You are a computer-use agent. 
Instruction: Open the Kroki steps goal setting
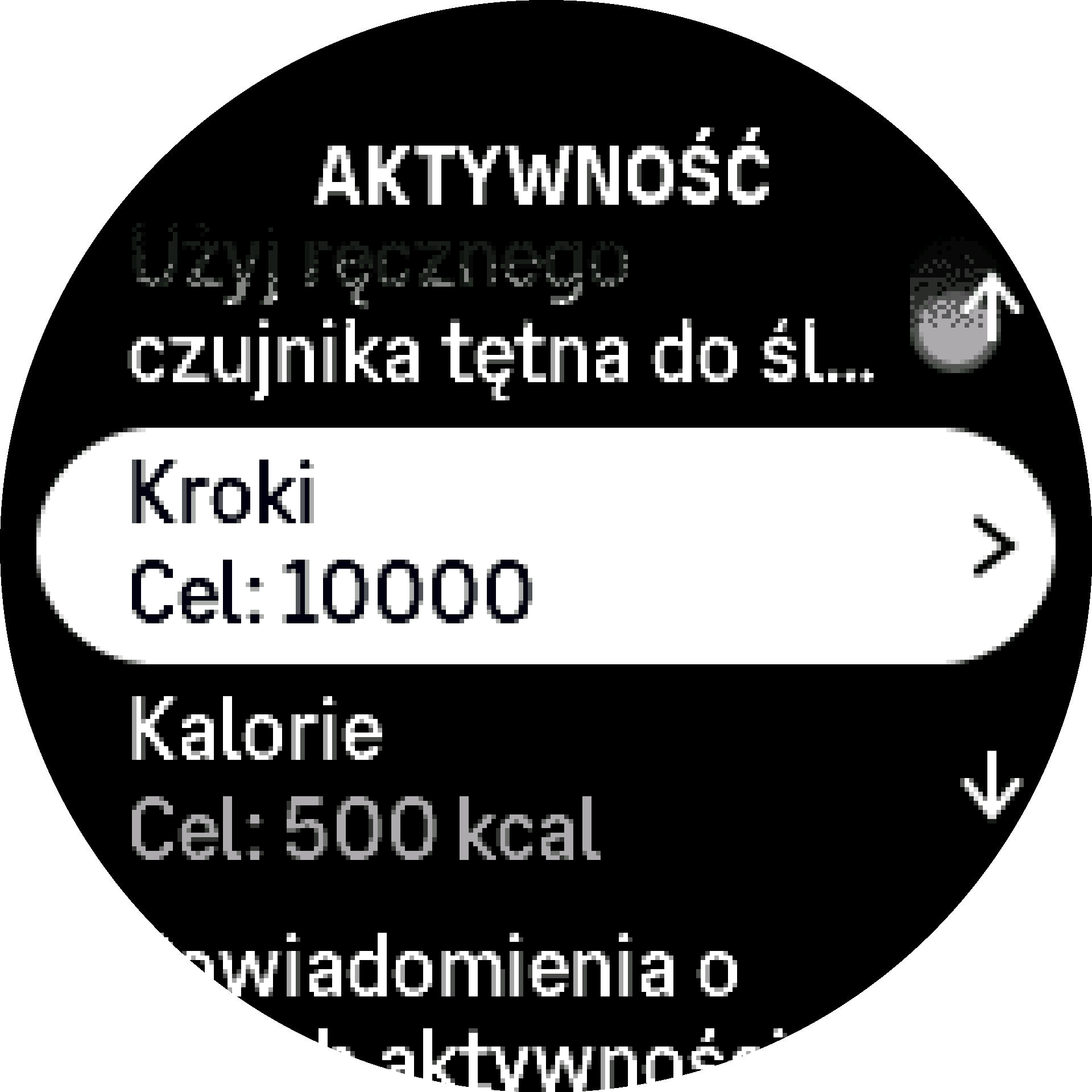pos(546,545)
